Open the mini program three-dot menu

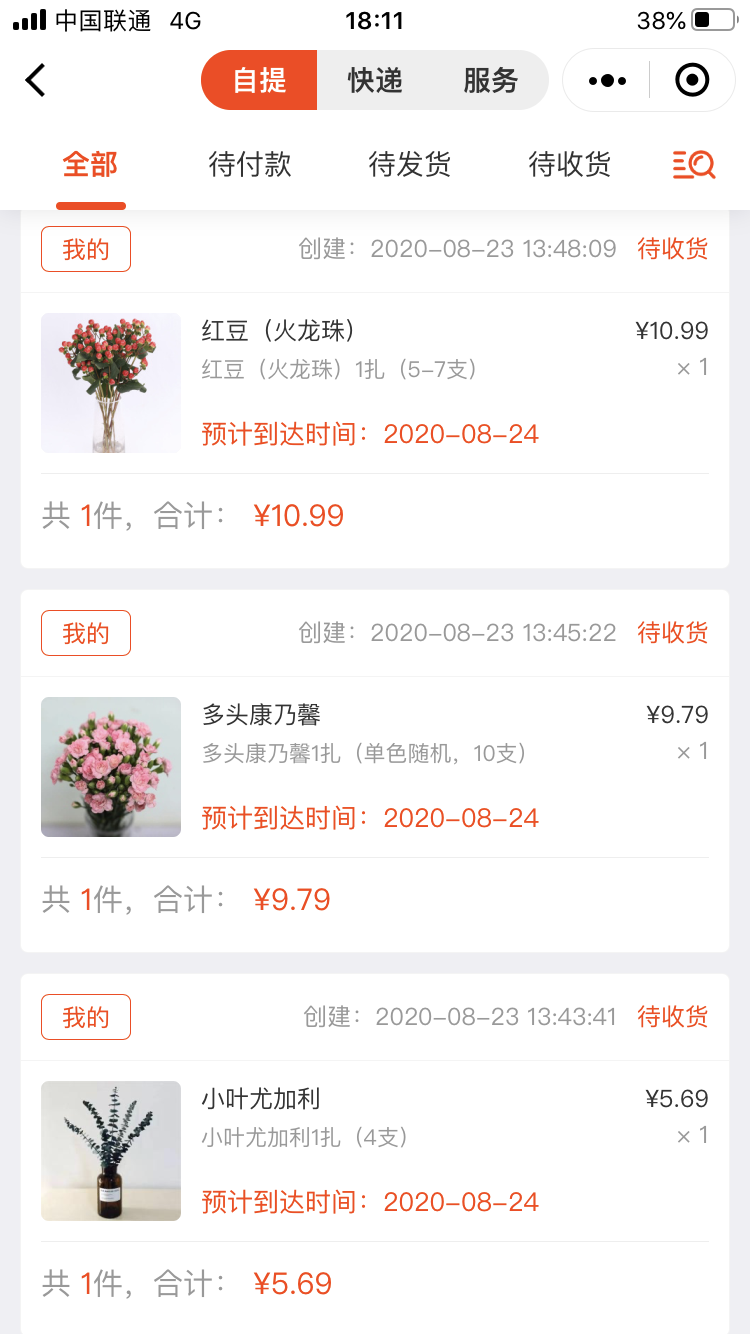[x=607, y=80]
